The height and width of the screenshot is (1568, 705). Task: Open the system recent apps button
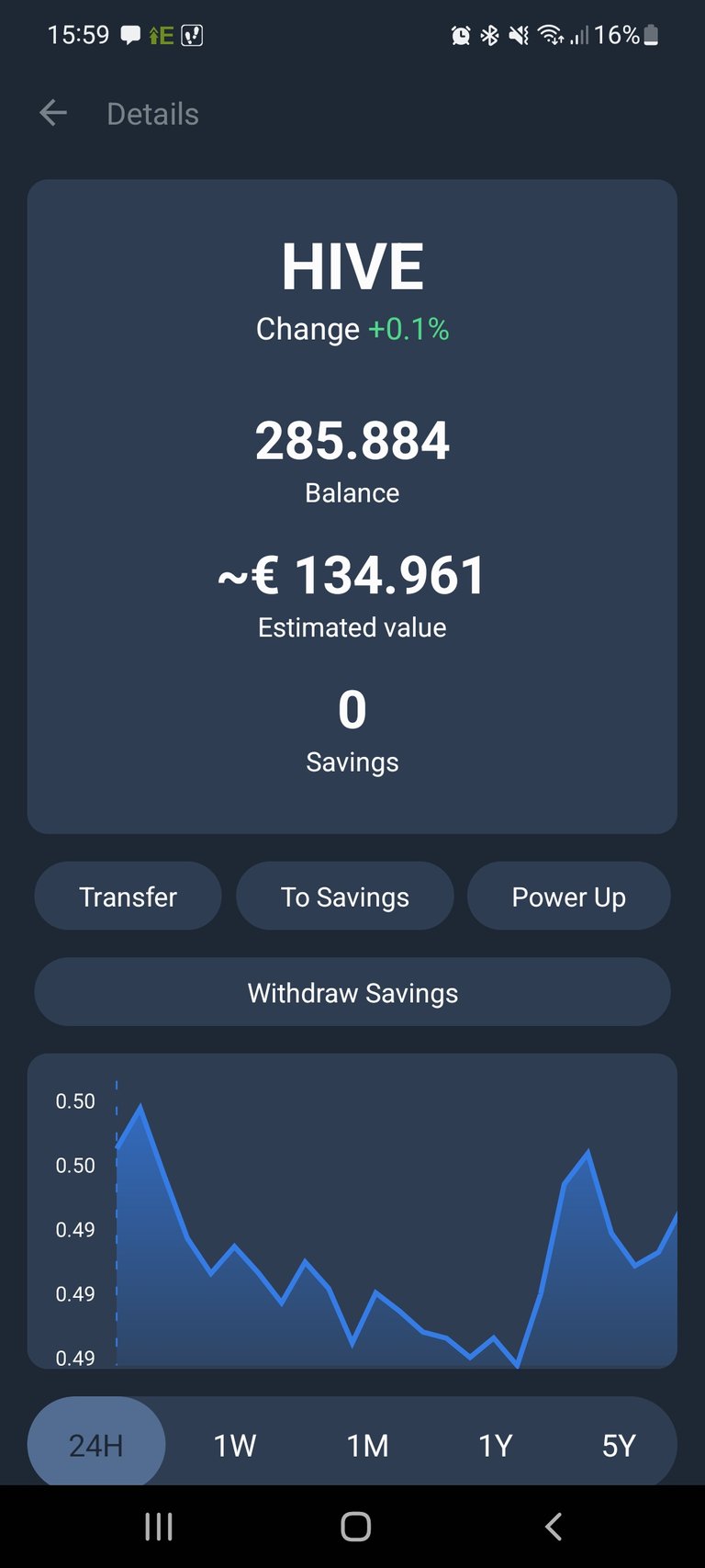click(x=159, y=1527)
